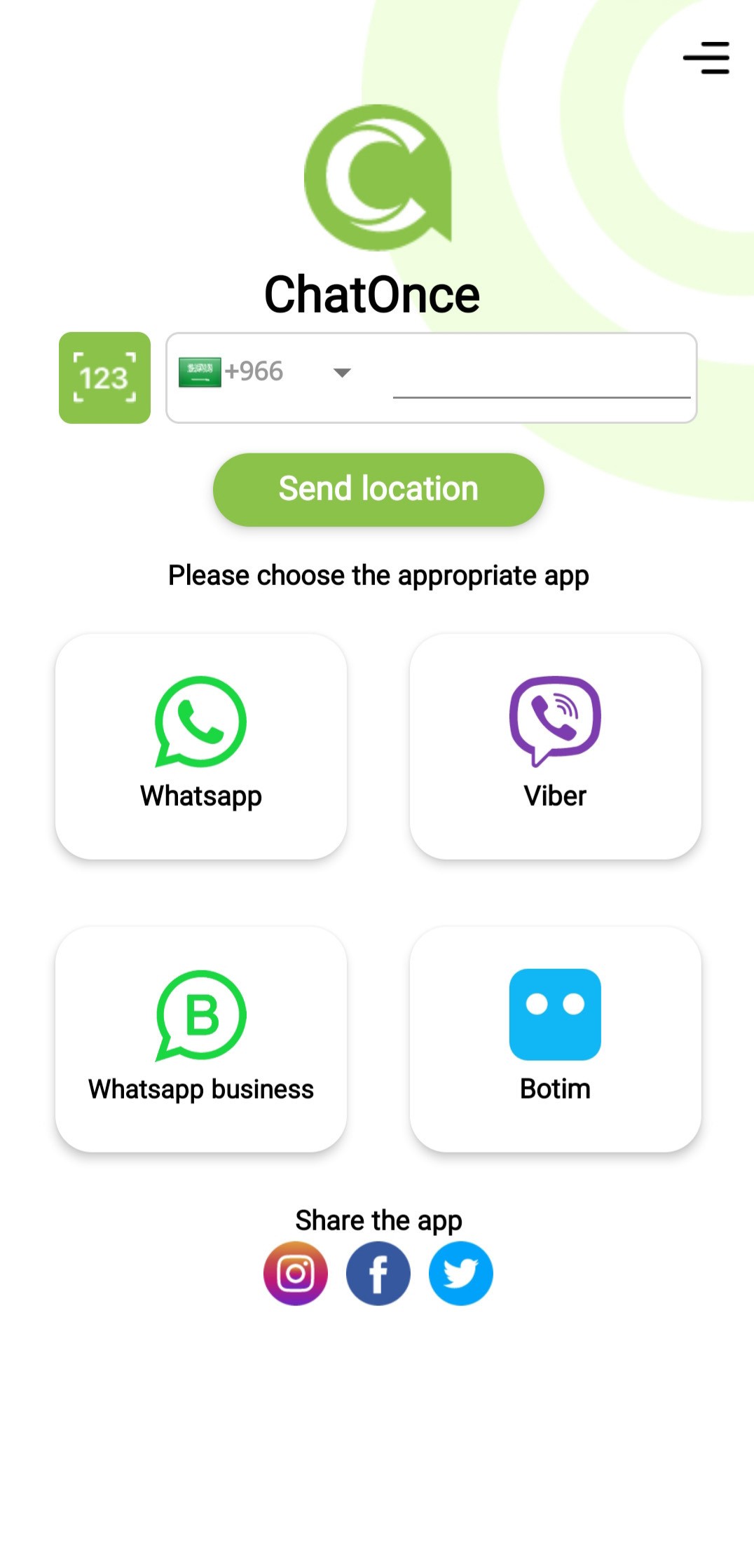Image resolution: width=754 pixels, height=1568 pixels.
Task: Share the app on Instagram
Action: coord(296,1273)
